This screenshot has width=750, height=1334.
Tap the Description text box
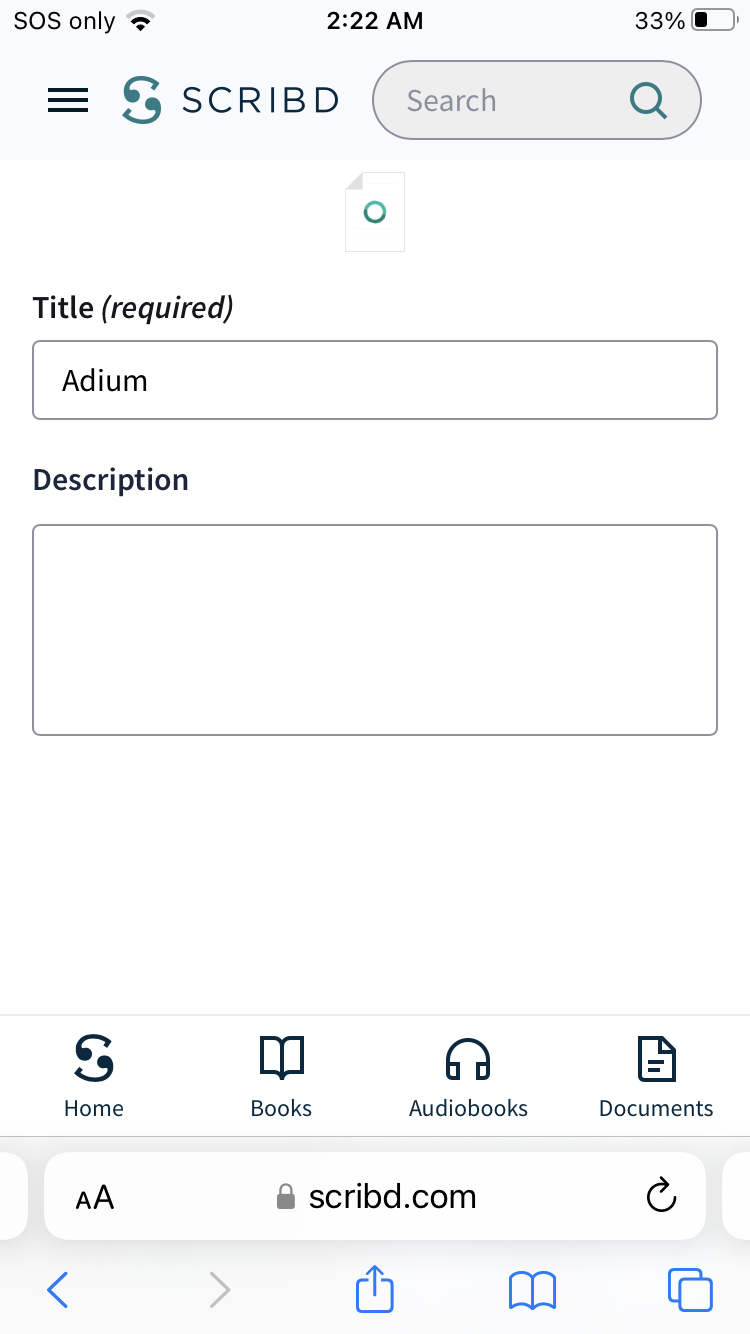pyautogui.click(x=375, y=630)
